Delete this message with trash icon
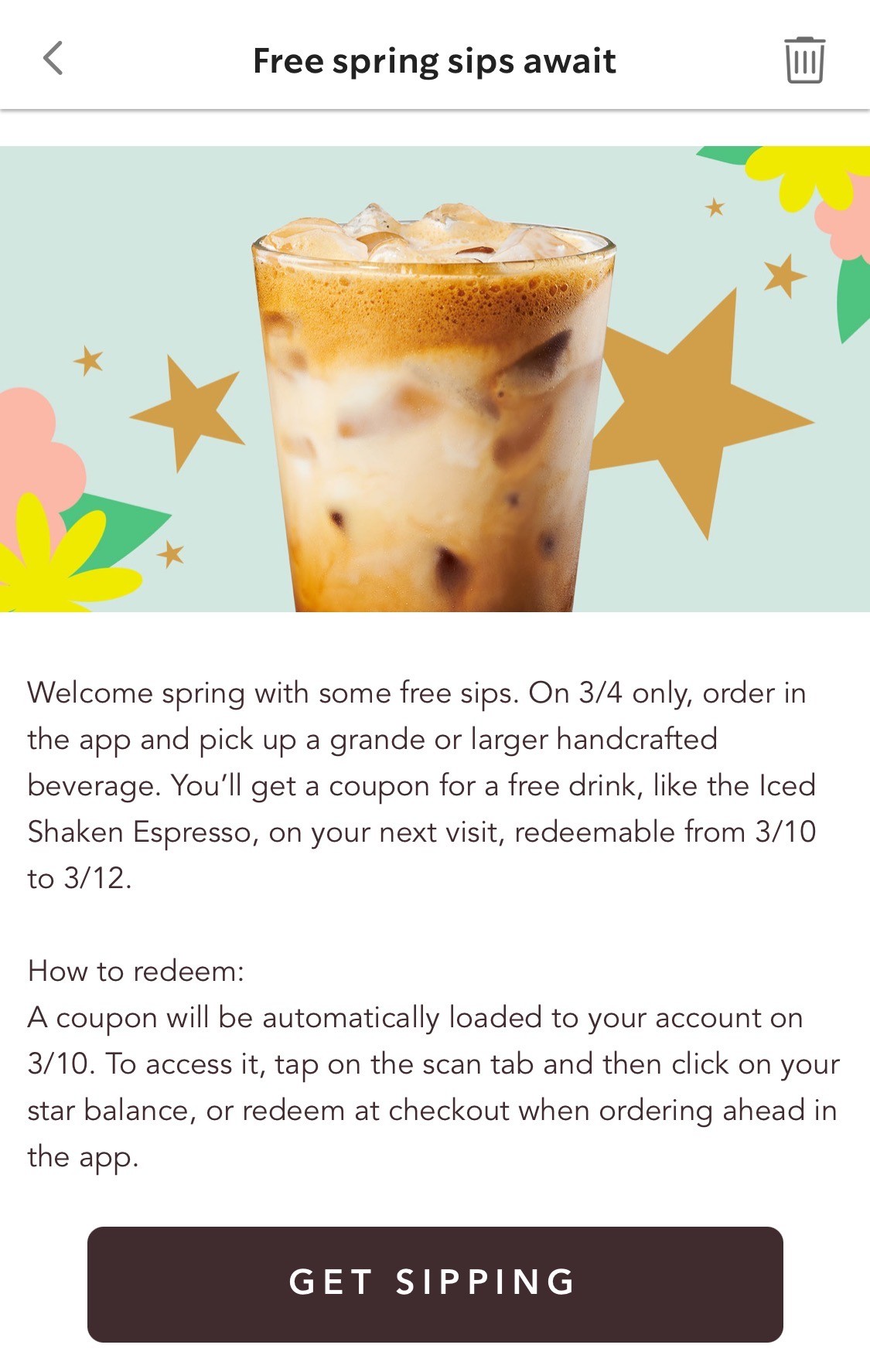Image resolution: width=870 pixels, height=1372 pixels. [x=804, y=60]
